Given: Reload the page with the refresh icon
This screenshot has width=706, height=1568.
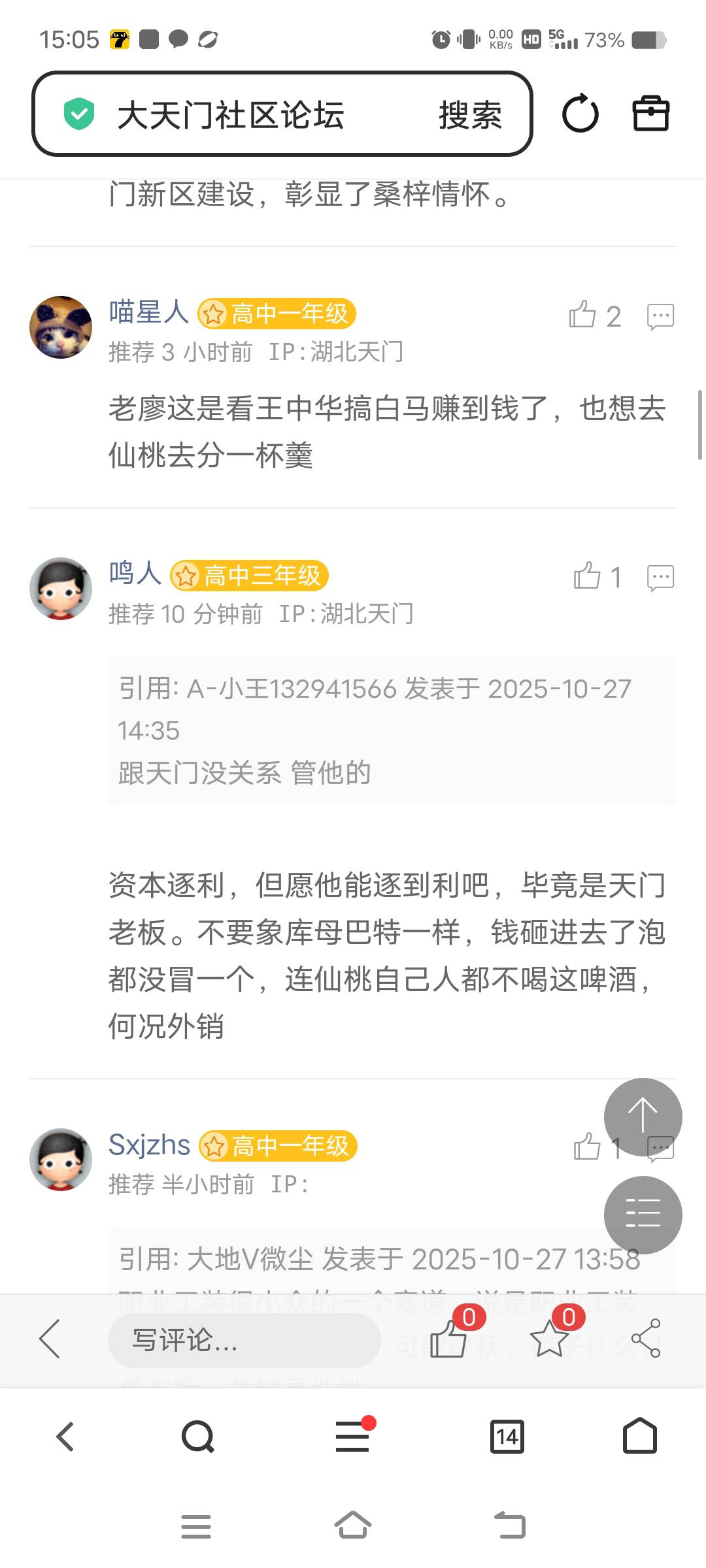Looking at the screenshot, I should click(580, 114).
